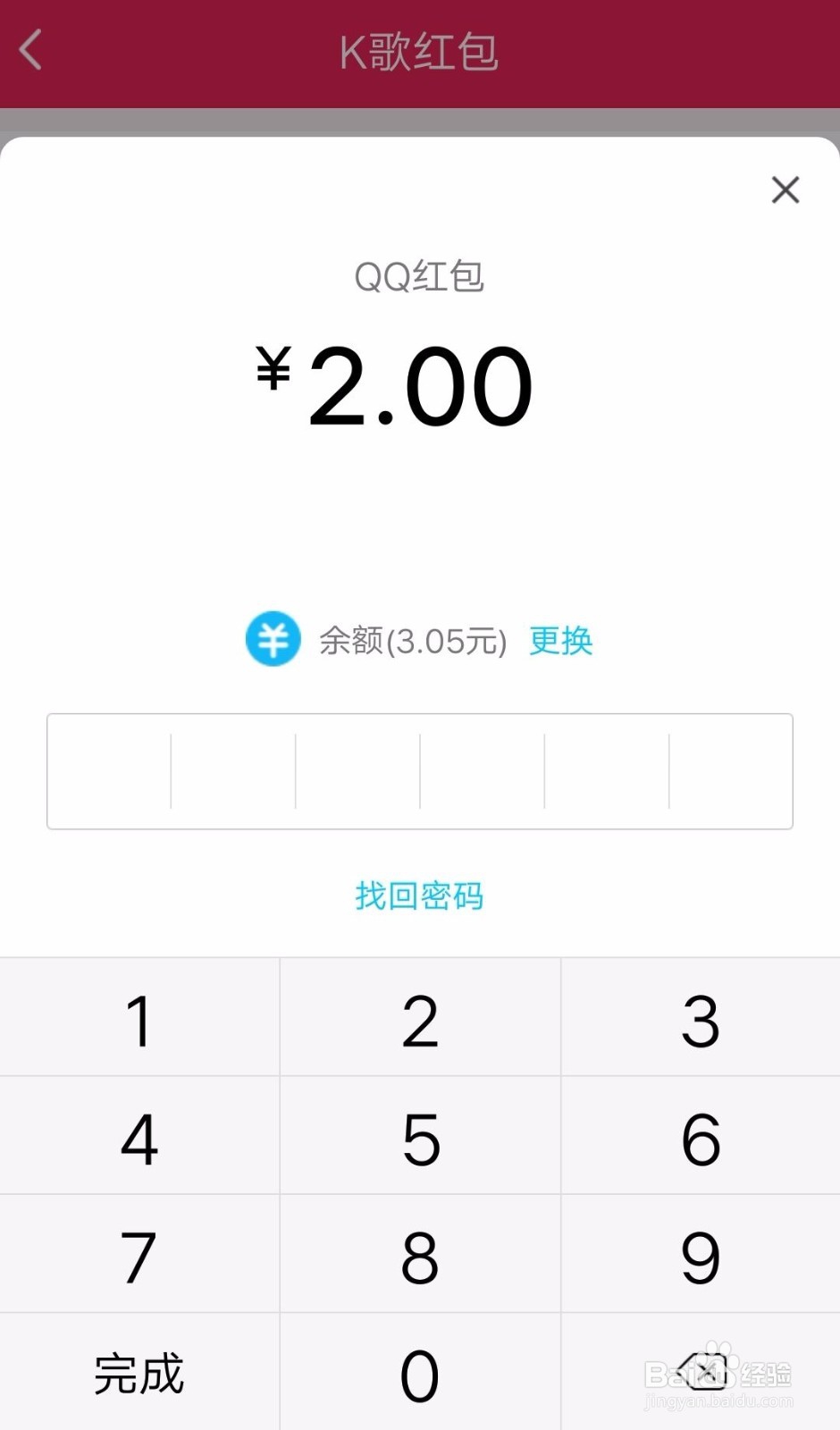Click the first password entry box
Viewport: 840px width, 1430px height.
110,772
